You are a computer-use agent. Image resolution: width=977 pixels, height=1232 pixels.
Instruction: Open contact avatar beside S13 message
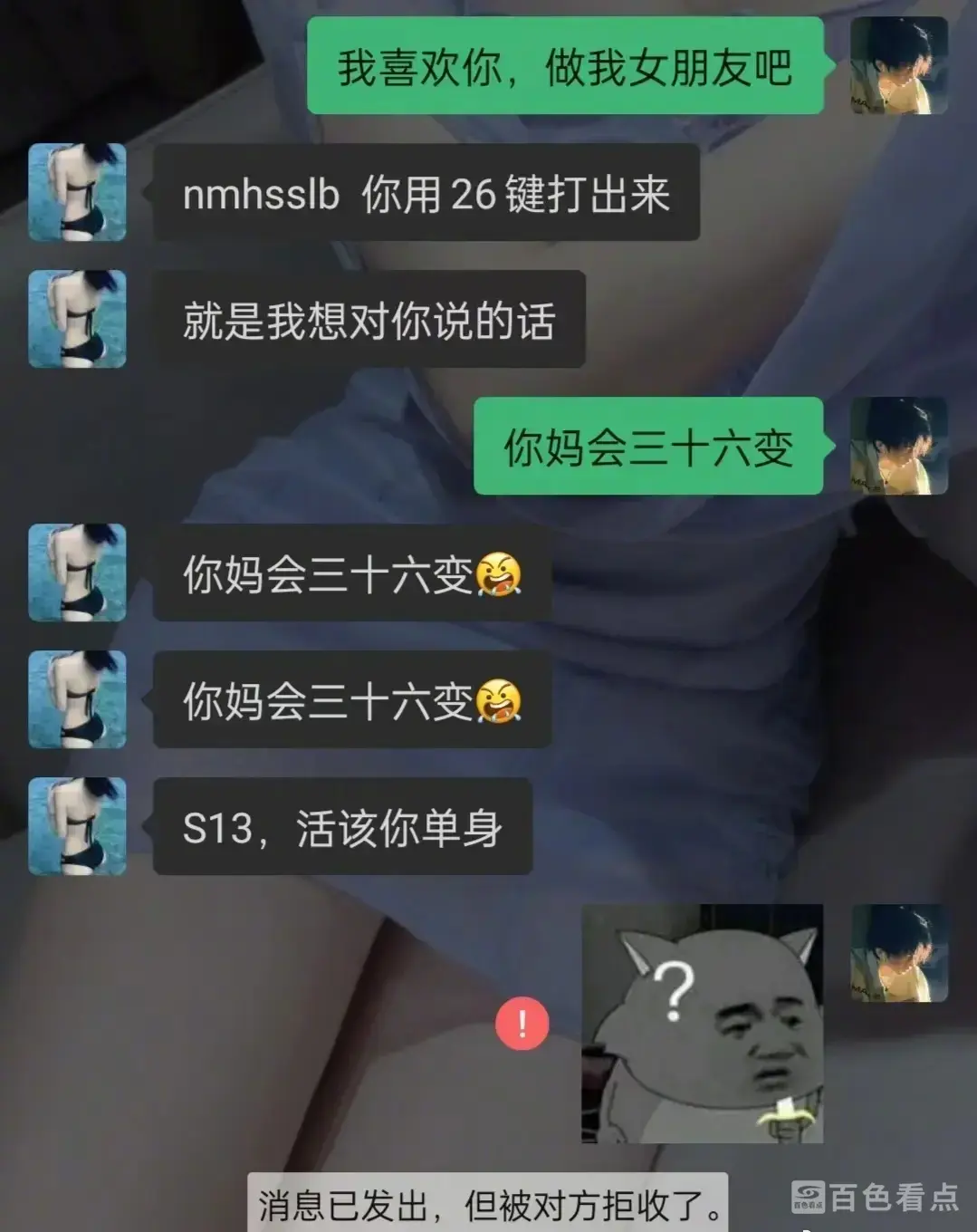click(x=77, y=826)
